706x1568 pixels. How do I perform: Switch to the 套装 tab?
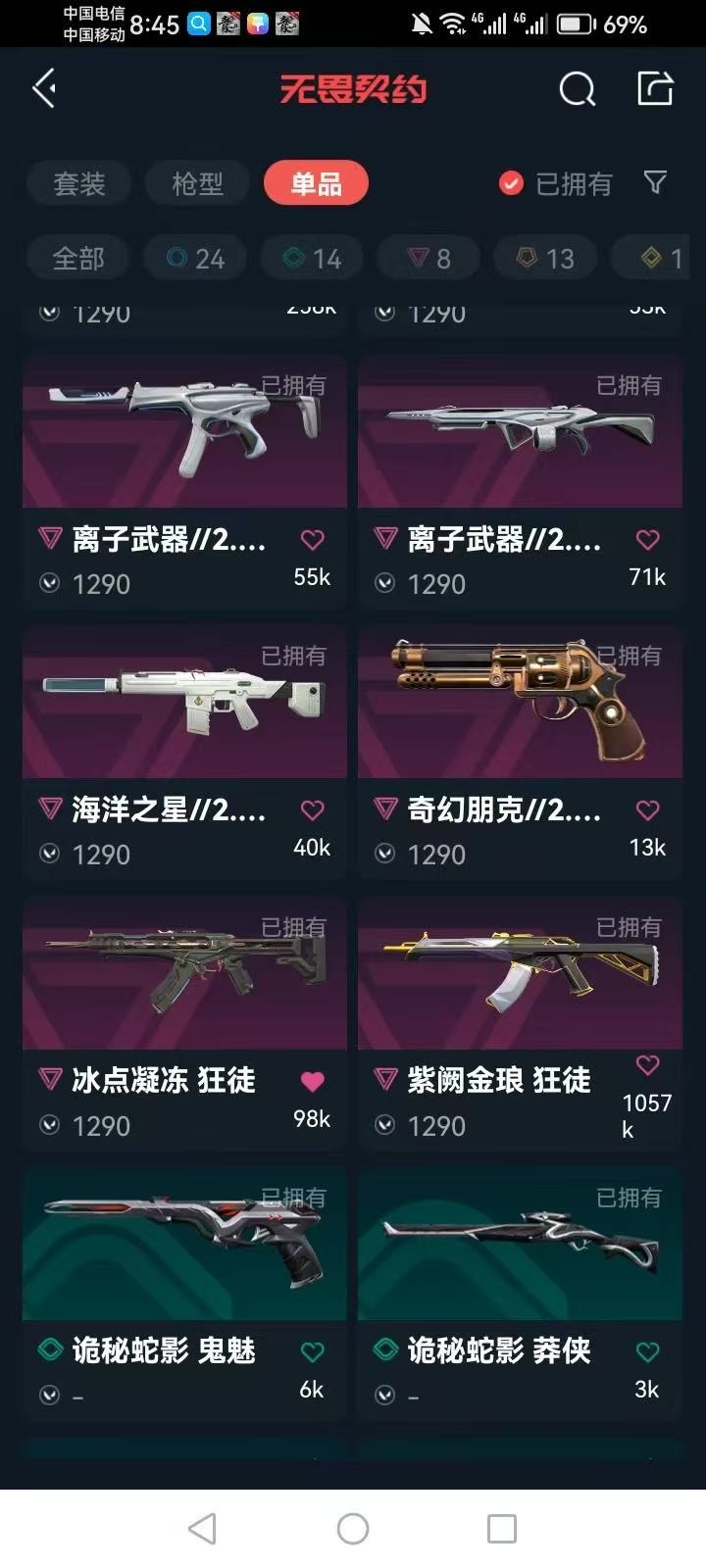(78, 183)
